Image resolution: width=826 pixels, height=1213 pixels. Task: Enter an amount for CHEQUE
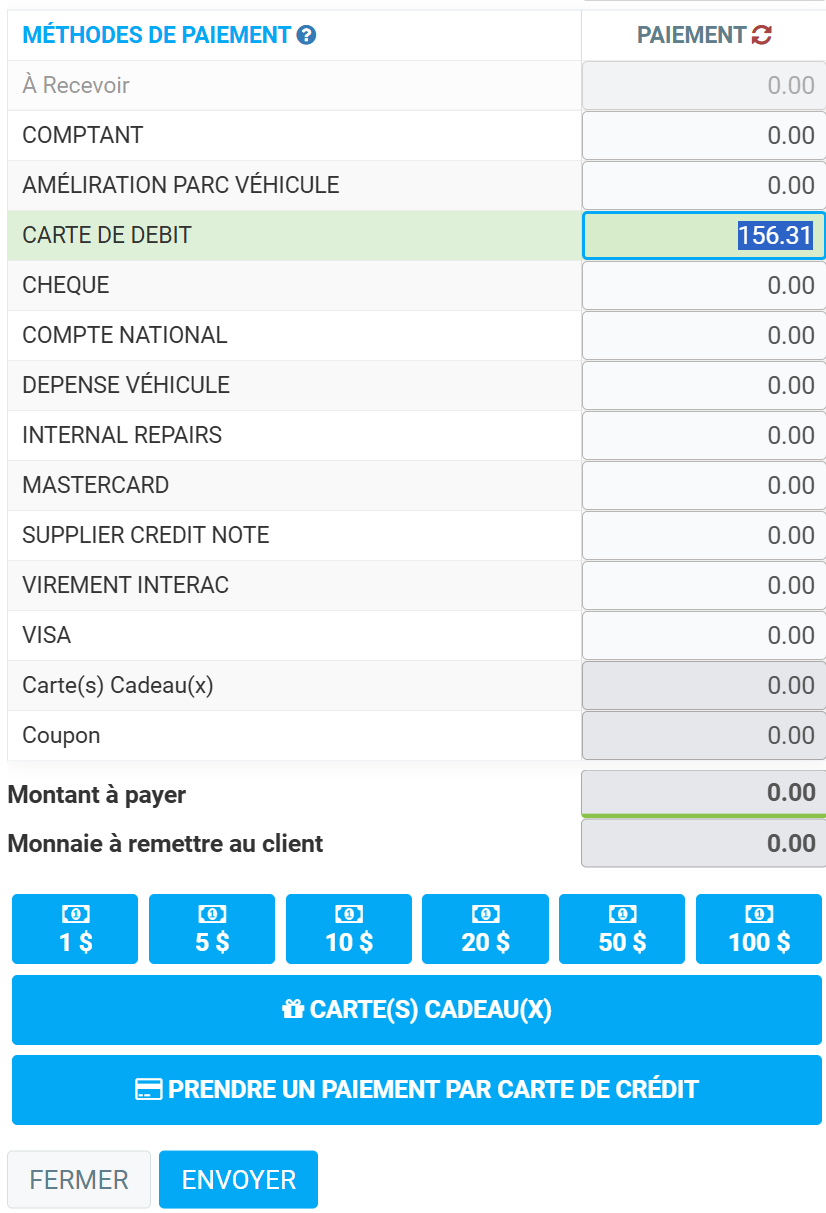point(703,286)
